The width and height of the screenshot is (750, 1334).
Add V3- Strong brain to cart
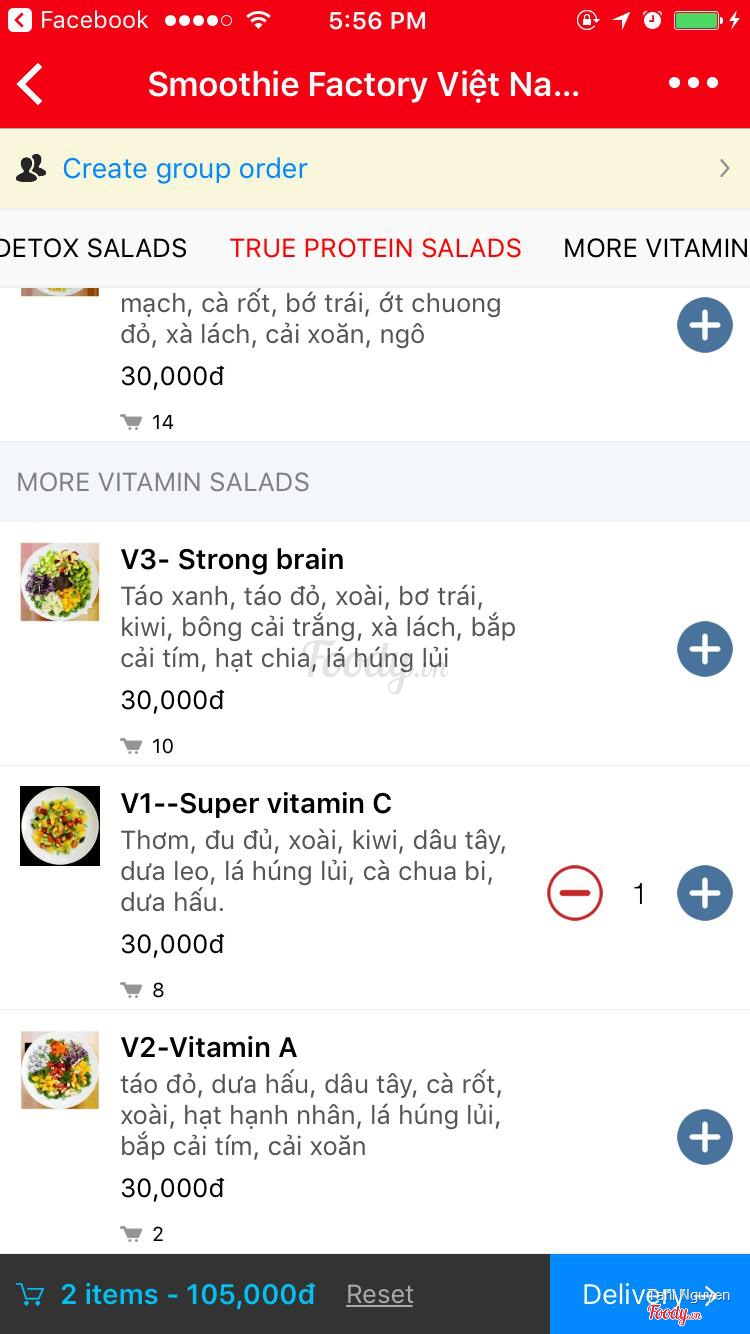(x=705, y=649)
